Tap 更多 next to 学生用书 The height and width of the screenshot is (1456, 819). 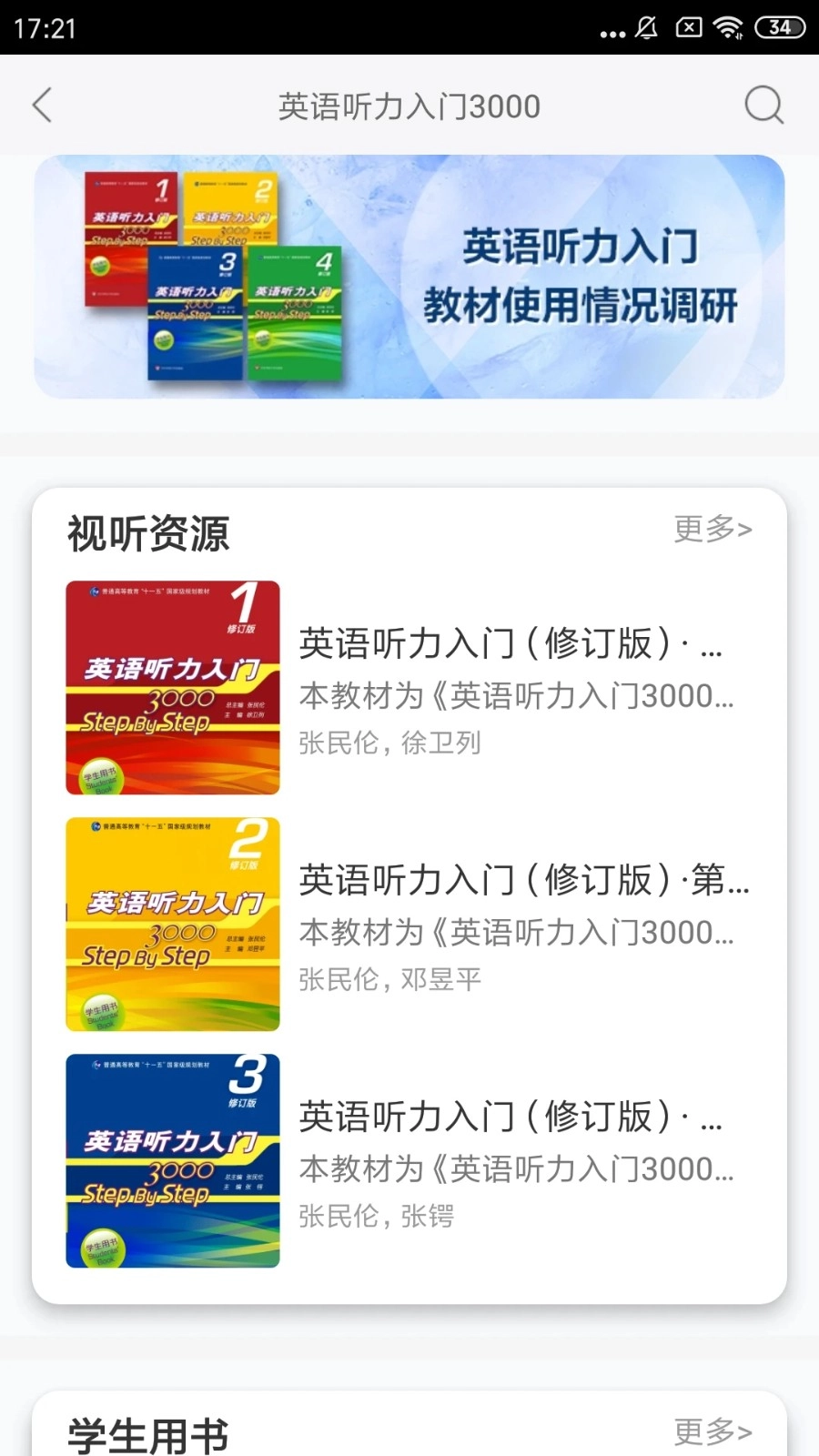[x=713, y=1431]
